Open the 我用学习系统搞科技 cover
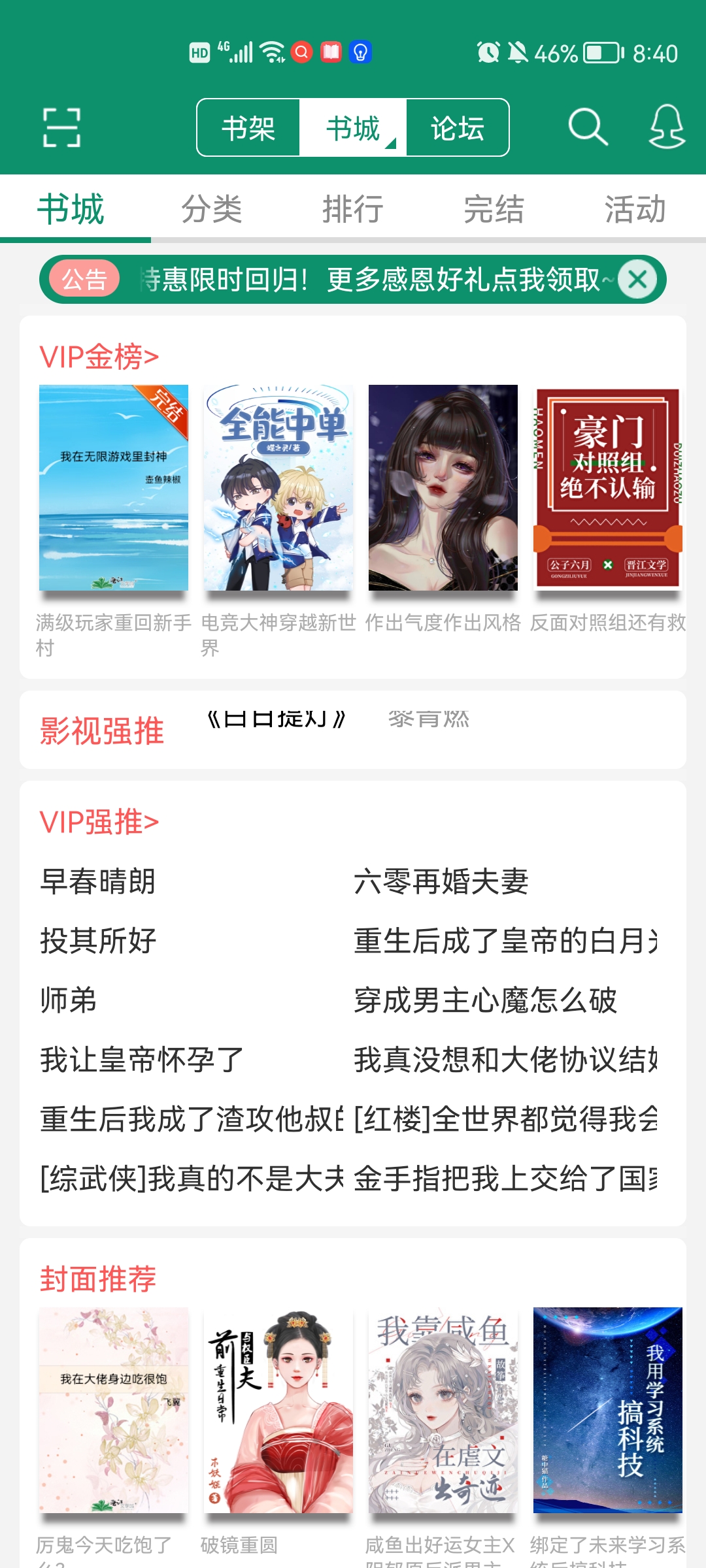 (608, 1410)
